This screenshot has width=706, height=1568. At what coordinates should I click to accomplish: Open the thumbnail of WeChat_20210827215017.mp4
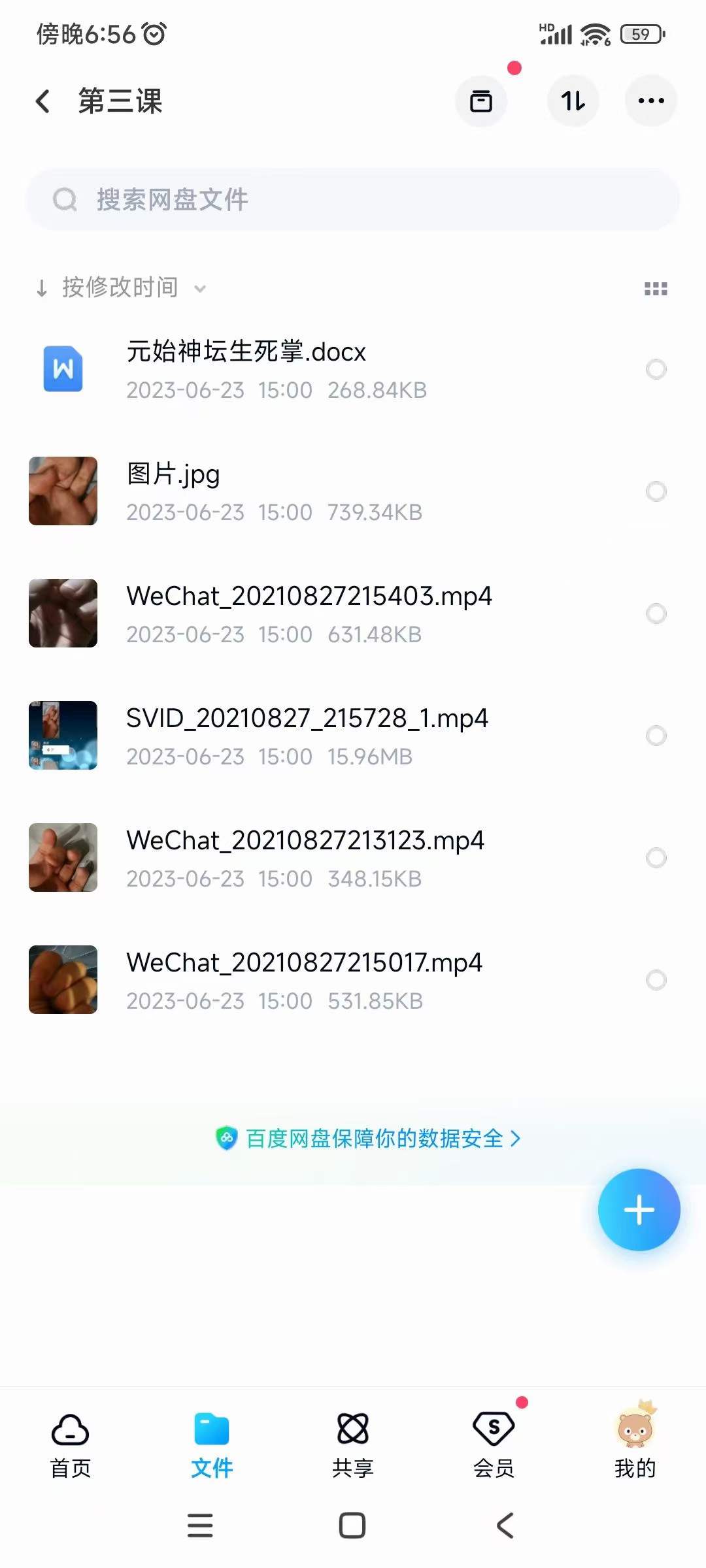(x=63, y=979)
